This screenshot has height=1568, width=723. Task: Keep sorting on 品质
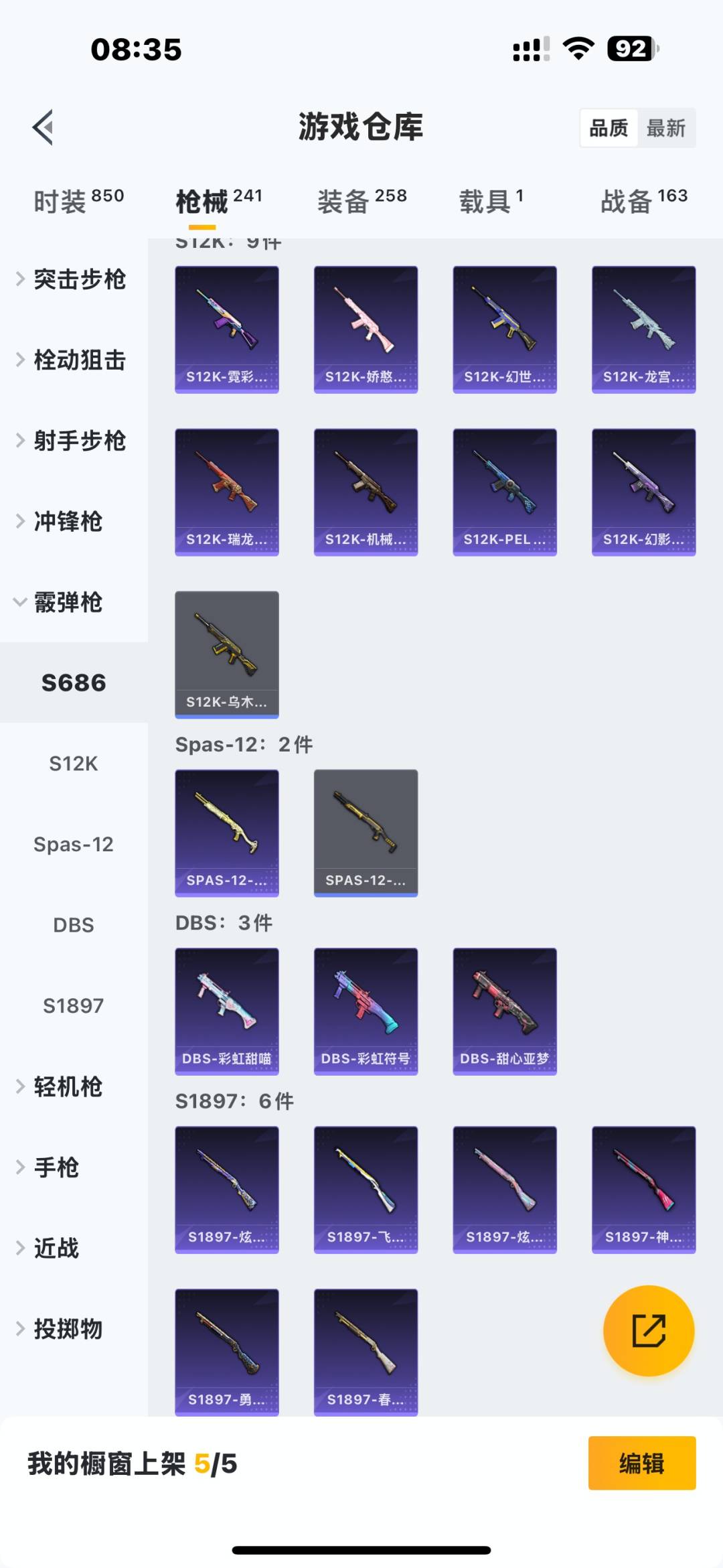(x=608, y=127)
